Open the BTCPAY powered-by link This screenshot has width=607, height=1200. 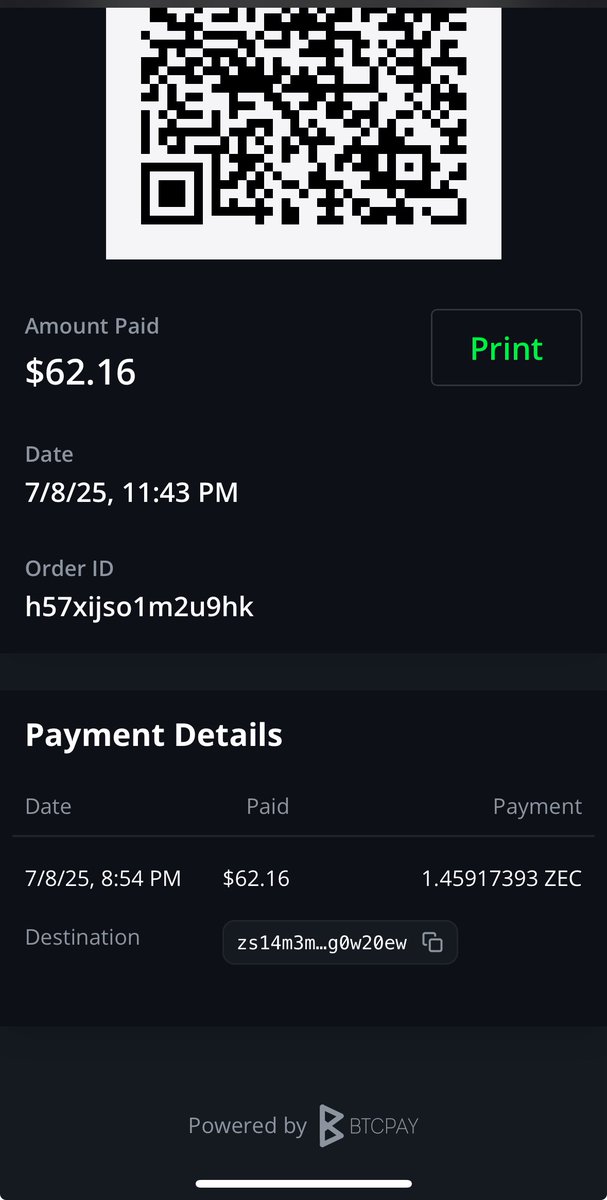[x=303, y=1125]
